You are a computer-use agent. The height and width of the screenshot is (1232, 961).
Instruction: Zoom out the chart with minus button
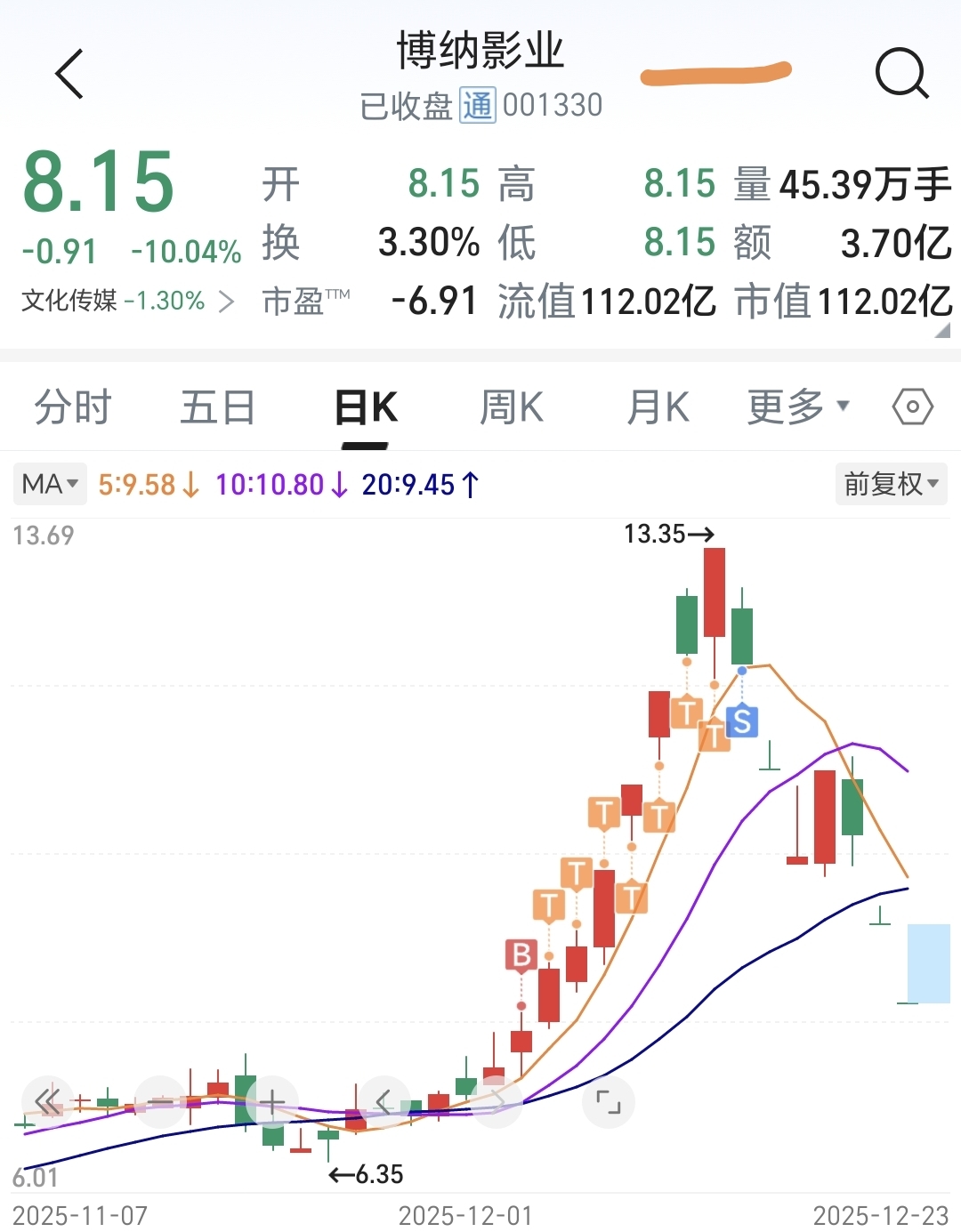[161, 1103]
